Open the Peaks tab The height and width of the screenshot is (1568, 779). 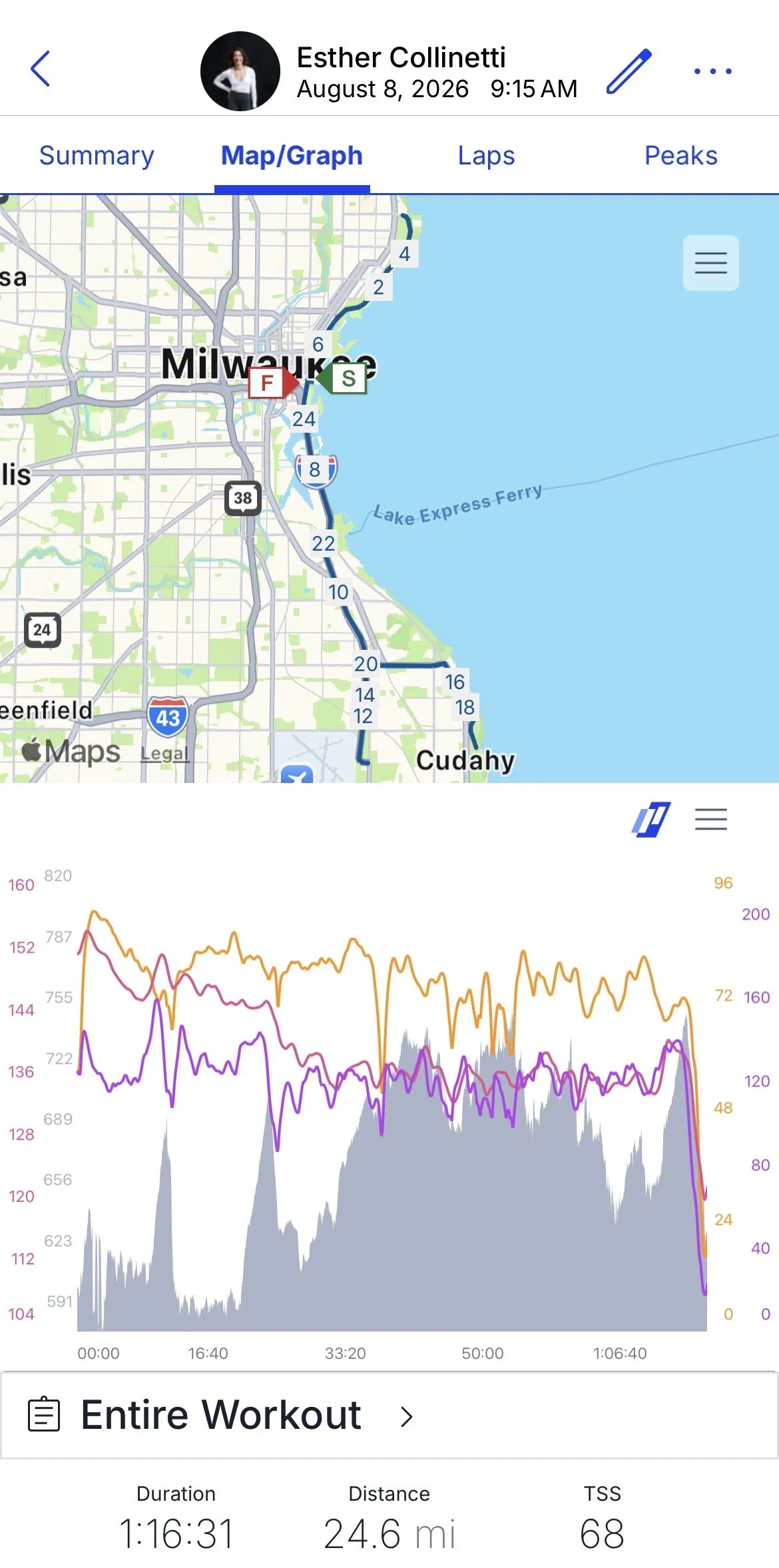click(680, 155)
